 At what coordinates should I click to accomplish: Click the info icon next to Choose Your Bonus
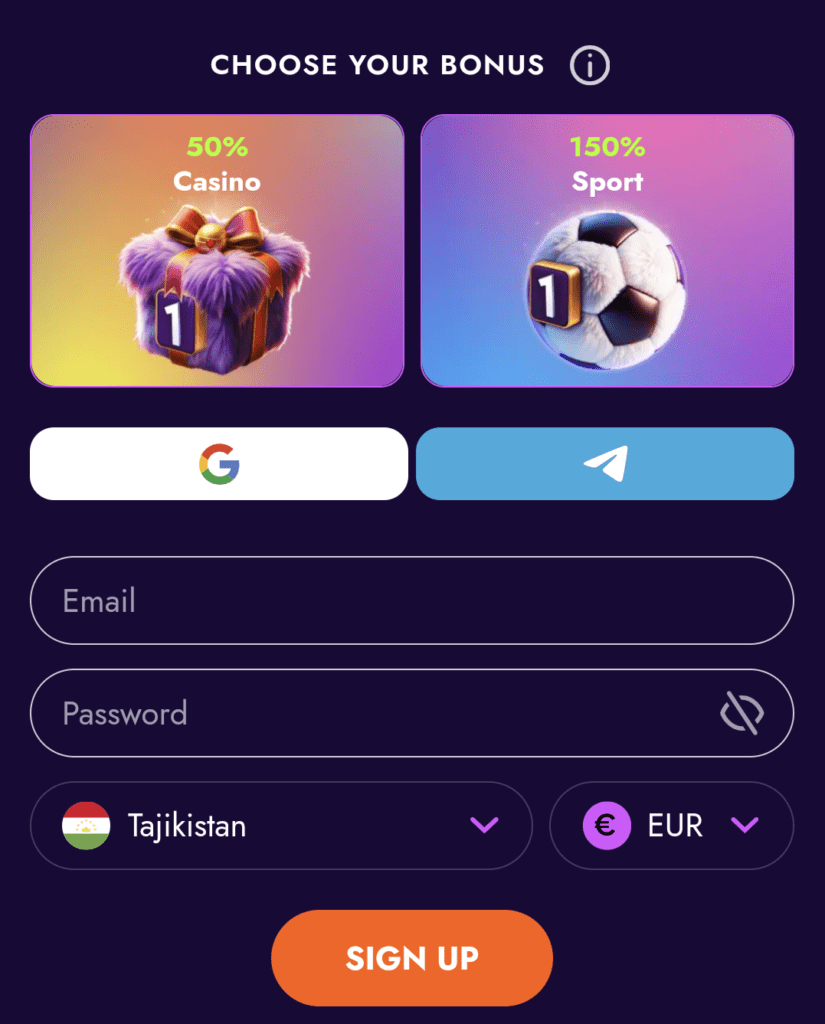(x=588, y=65)
